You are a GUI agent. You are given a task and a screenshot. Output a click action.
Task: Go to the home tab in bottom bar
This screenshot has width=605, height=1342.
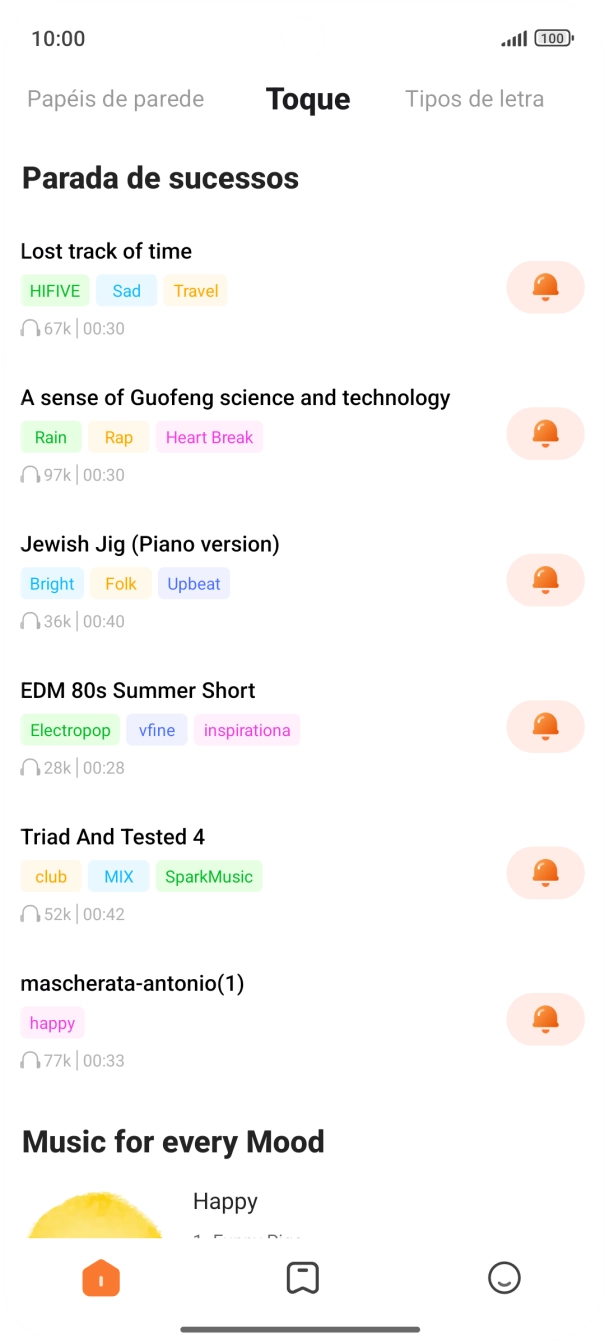pyautogui.click(x=101, y=1278)
